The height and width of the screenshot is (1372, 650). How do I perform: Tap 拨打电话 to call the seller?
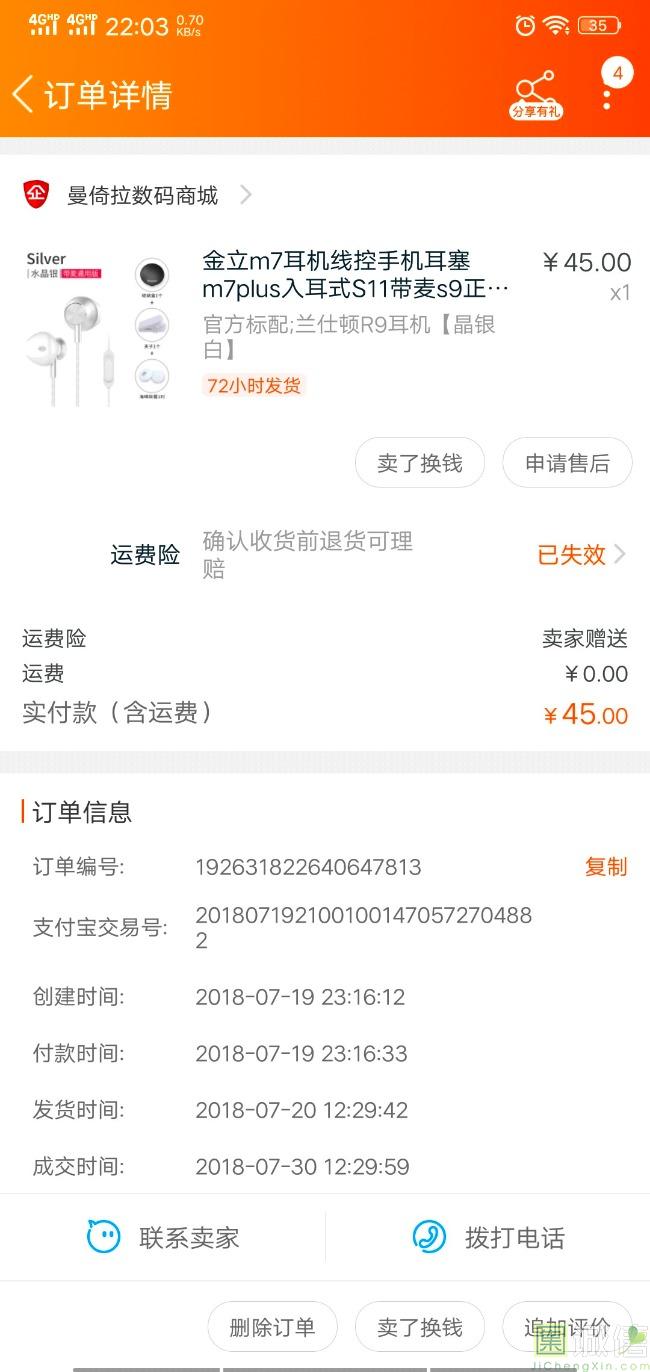pos(488,1238)
